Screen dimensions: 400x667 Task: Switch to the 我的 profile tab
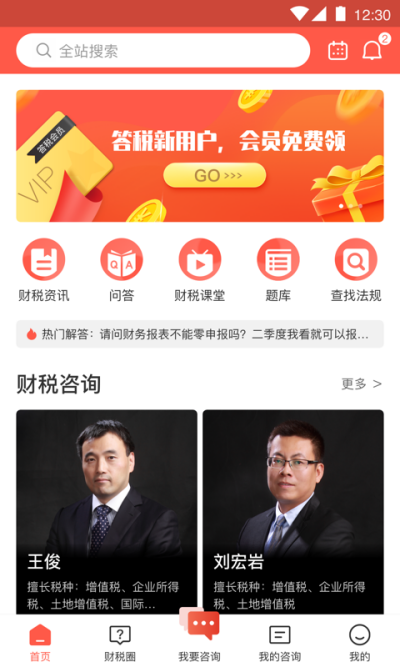tap(360, 643)
